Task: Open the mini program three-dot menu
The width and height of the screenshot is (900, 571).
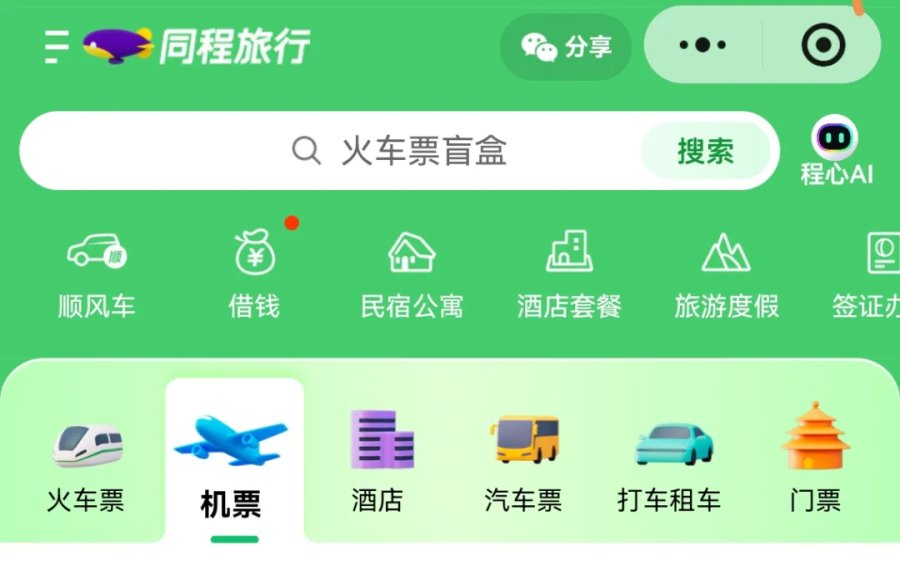Action: (702, 45)
